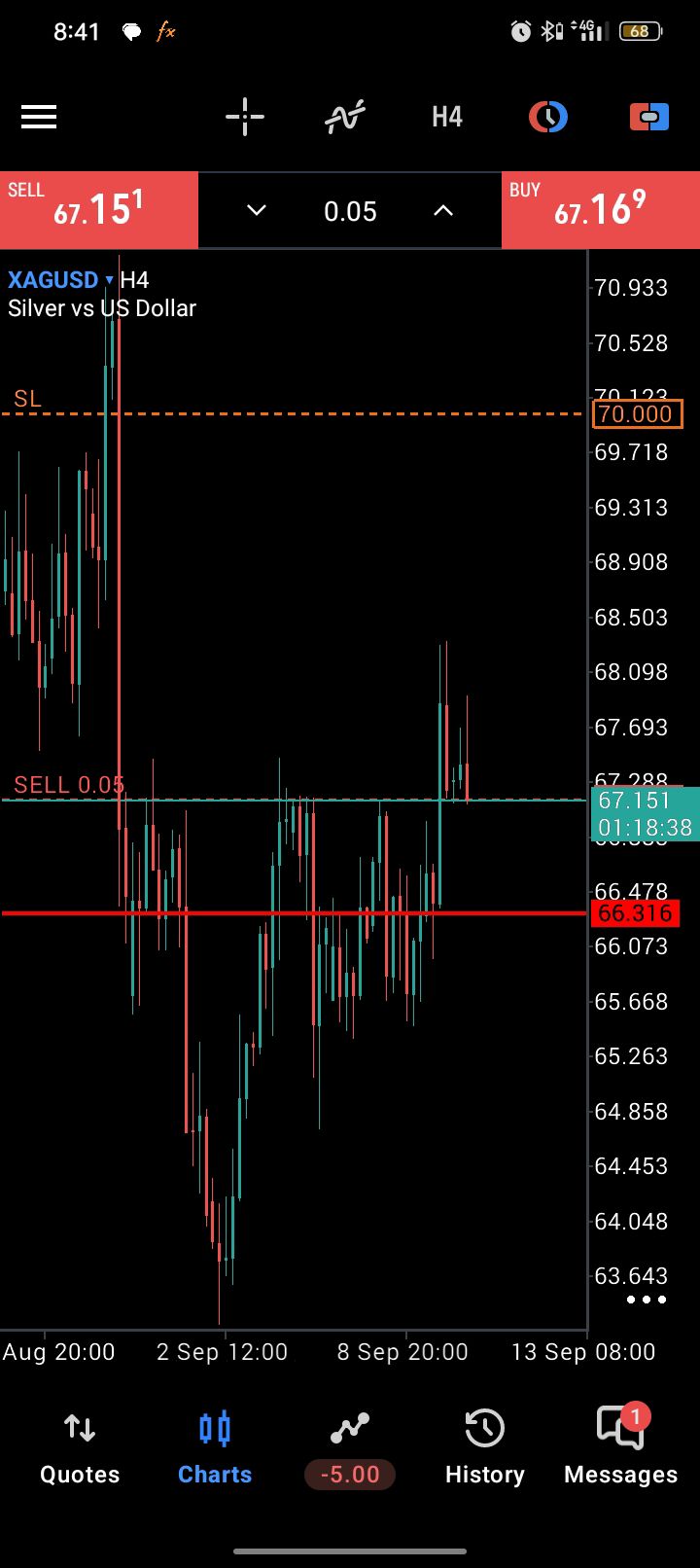Switch to the Quotes tab
700x1568 pixels.
[80, 1447]
